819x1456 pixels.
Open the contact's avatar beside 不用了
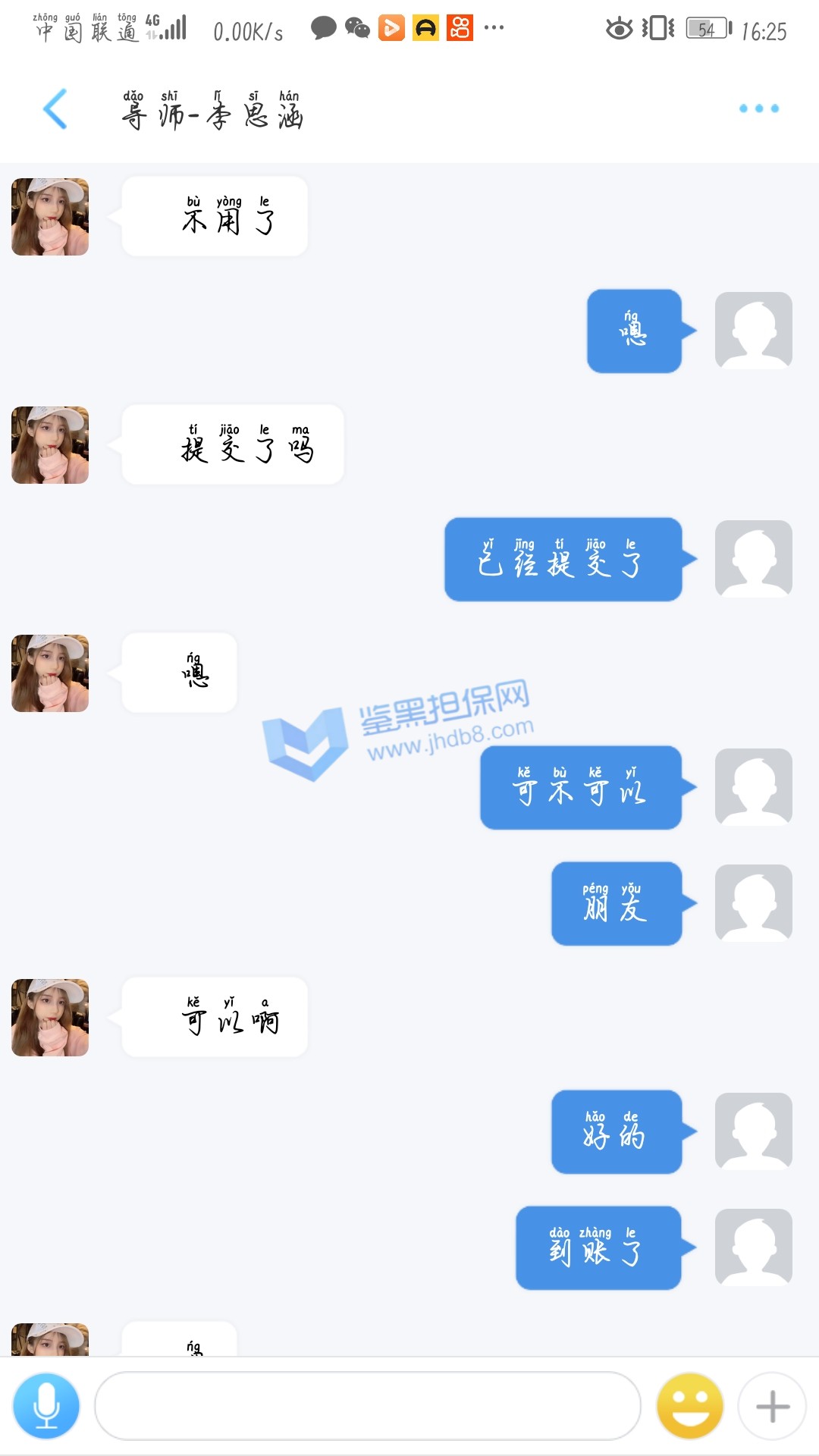(50, 217)
